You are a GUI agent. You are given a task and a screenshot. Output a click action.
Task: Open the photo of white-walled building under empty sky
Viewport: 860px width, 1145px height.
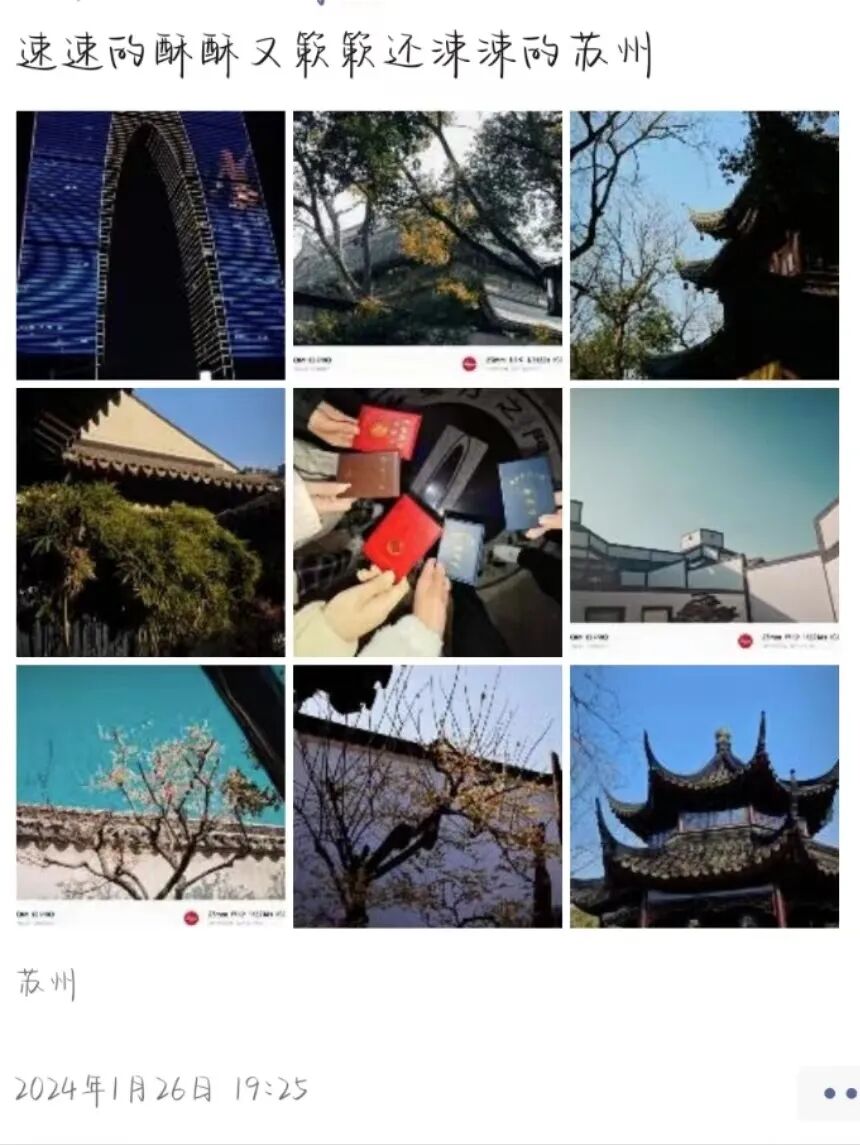point(704,522)
